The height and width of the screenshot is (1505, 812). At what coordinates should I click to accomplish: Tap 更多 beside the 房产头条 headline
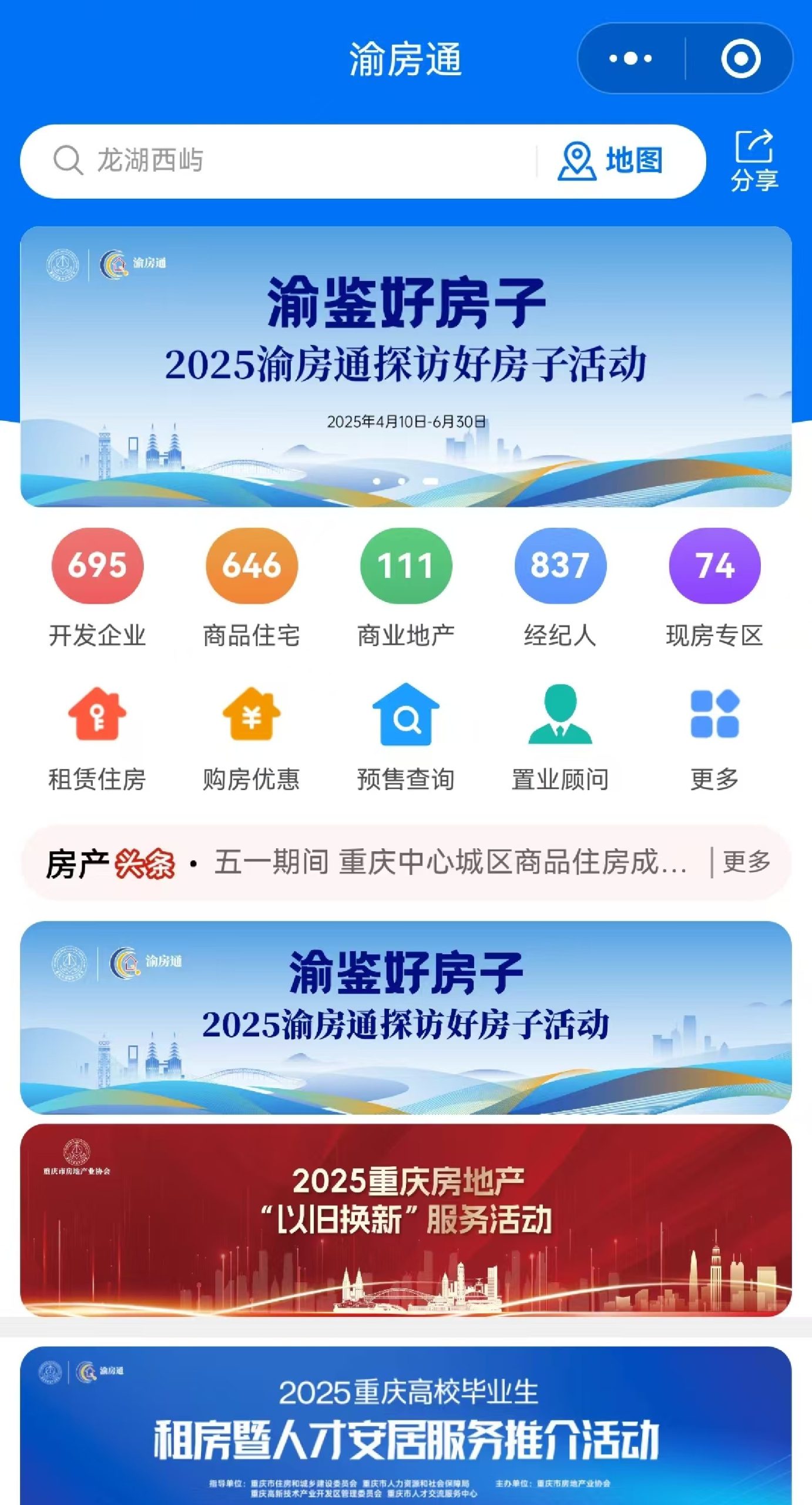[x=746, y=862]
